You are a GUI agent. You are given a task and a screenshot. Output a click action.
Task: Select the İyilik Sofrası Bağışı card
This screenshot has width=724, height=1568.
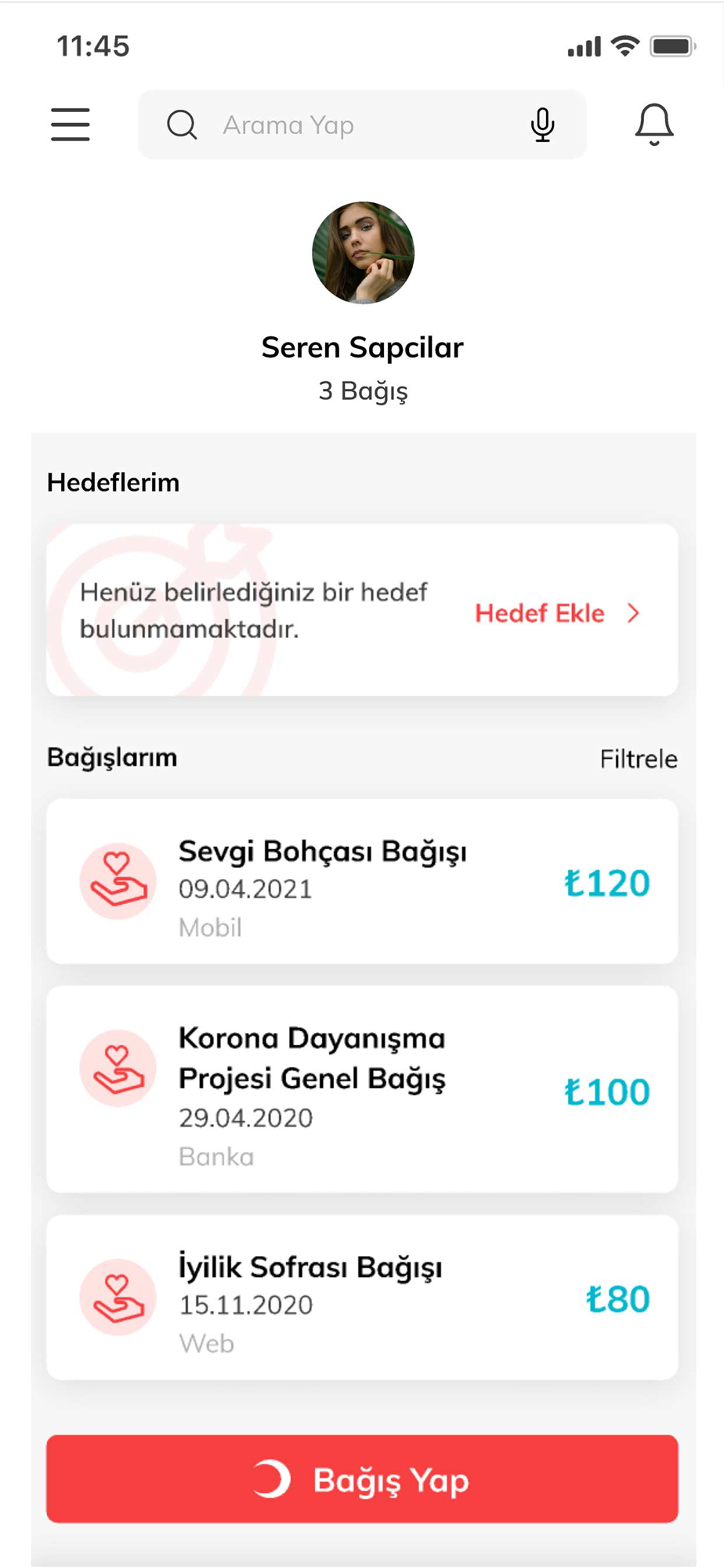362,1298
